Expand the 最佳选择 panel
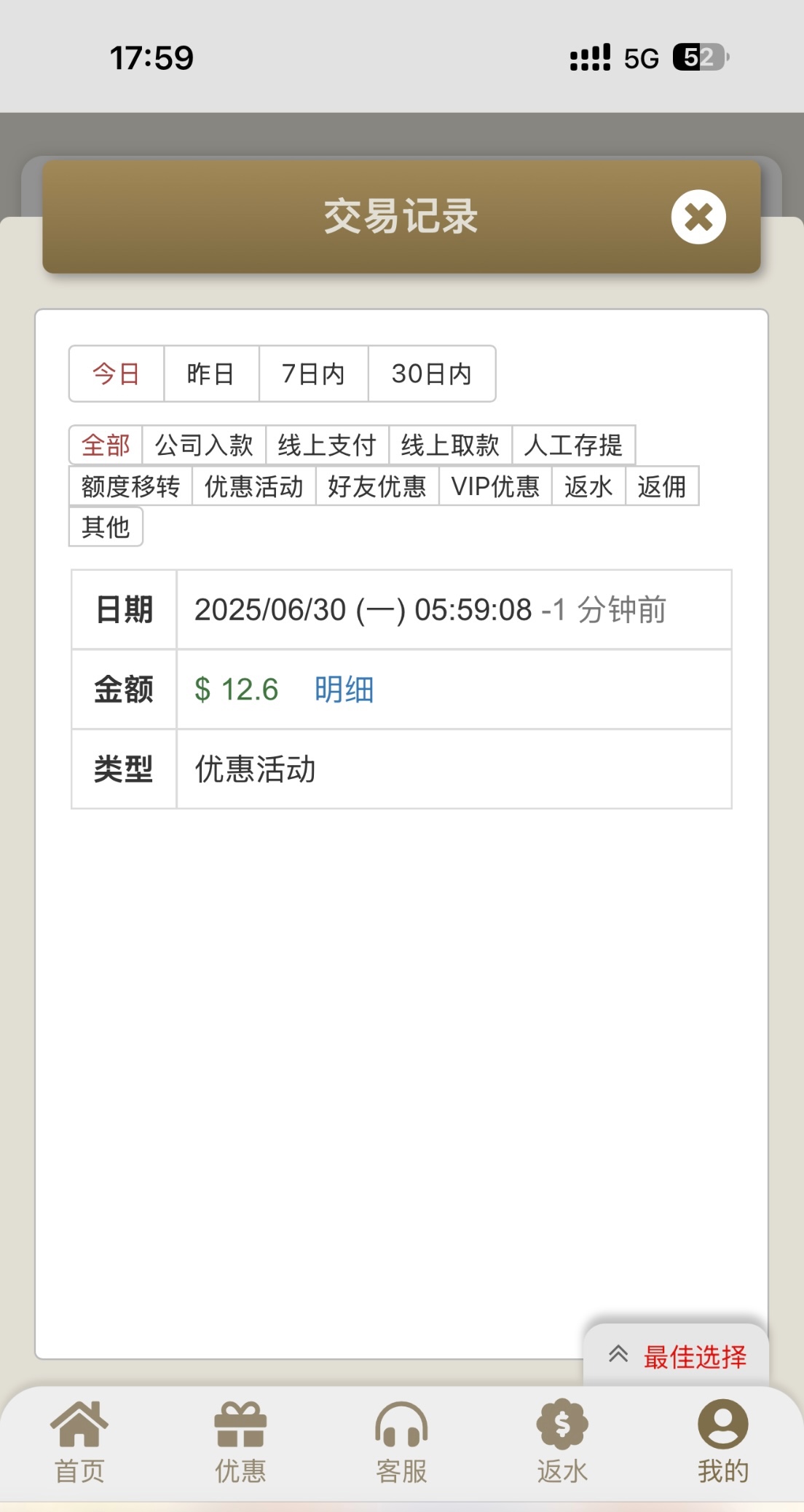This screenshot has height=1512, width=804. pyautogui.click(x=677, y=1356)
